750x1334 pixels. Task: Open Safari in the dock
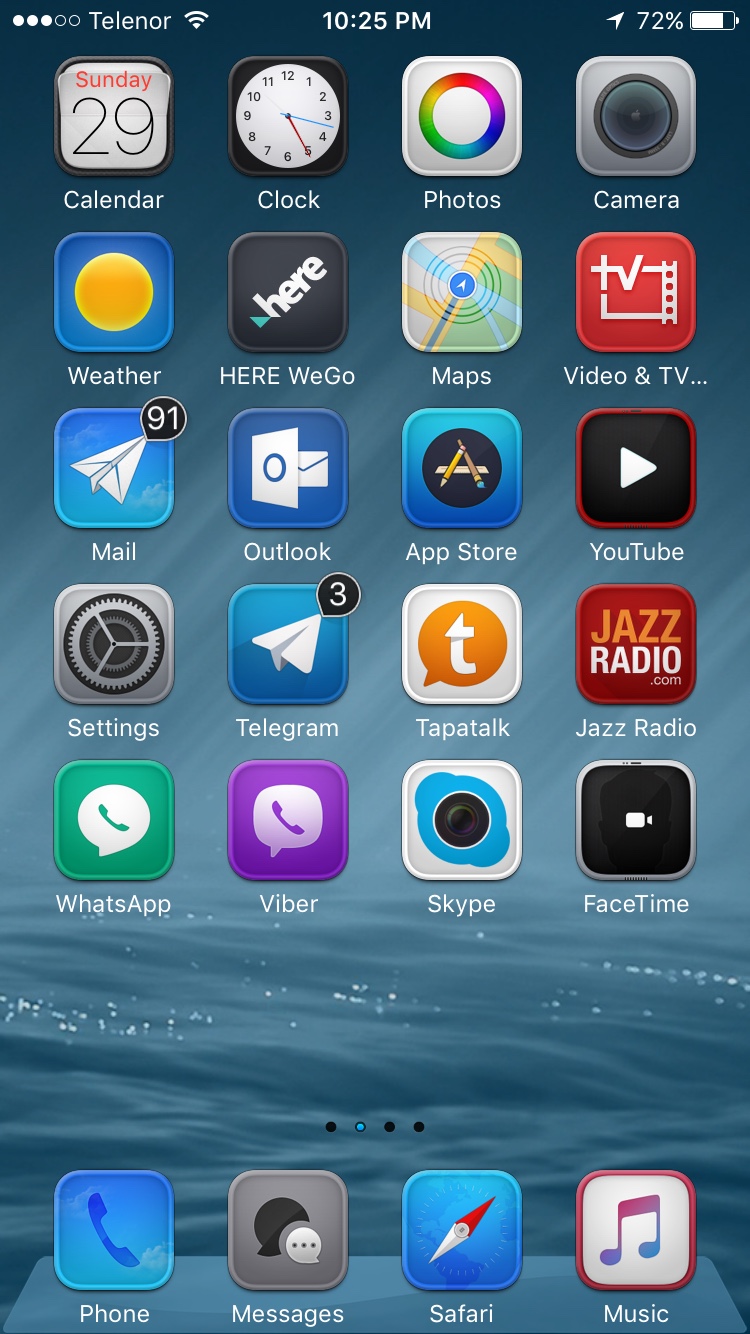pos(462,1231)
